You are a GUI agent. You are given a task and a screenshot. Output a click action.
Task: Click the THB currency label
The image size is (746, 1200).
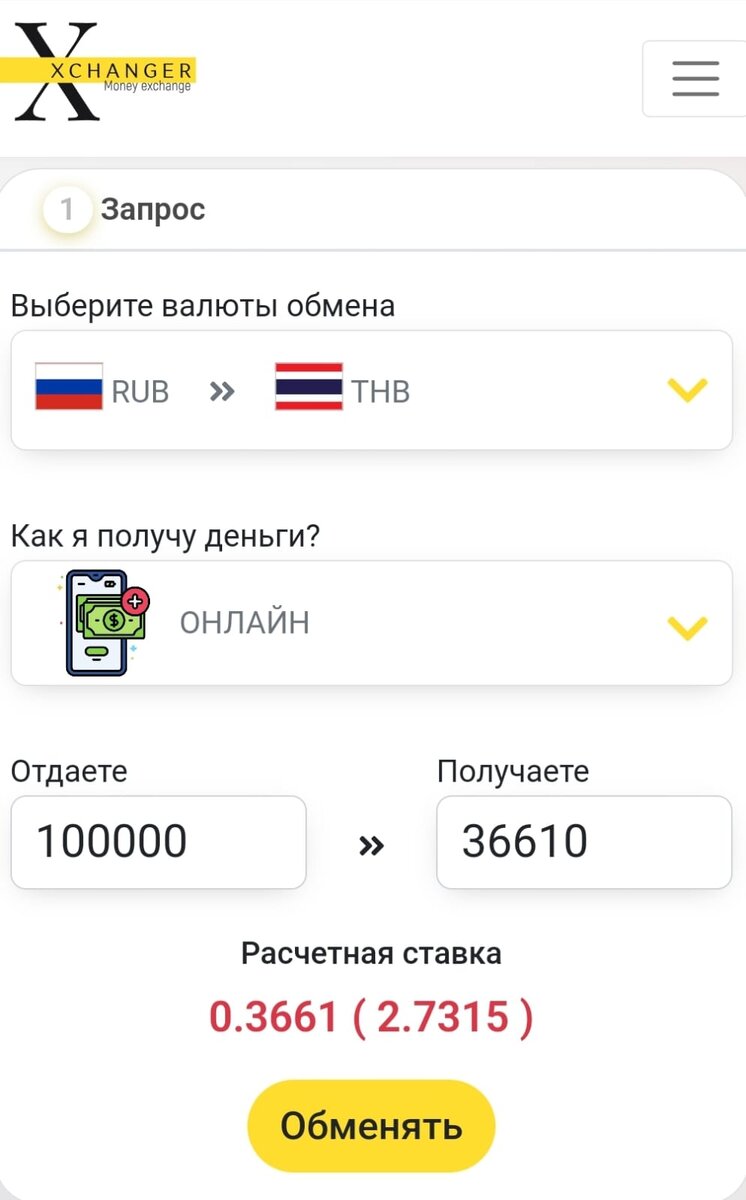(x=383, y=391)
